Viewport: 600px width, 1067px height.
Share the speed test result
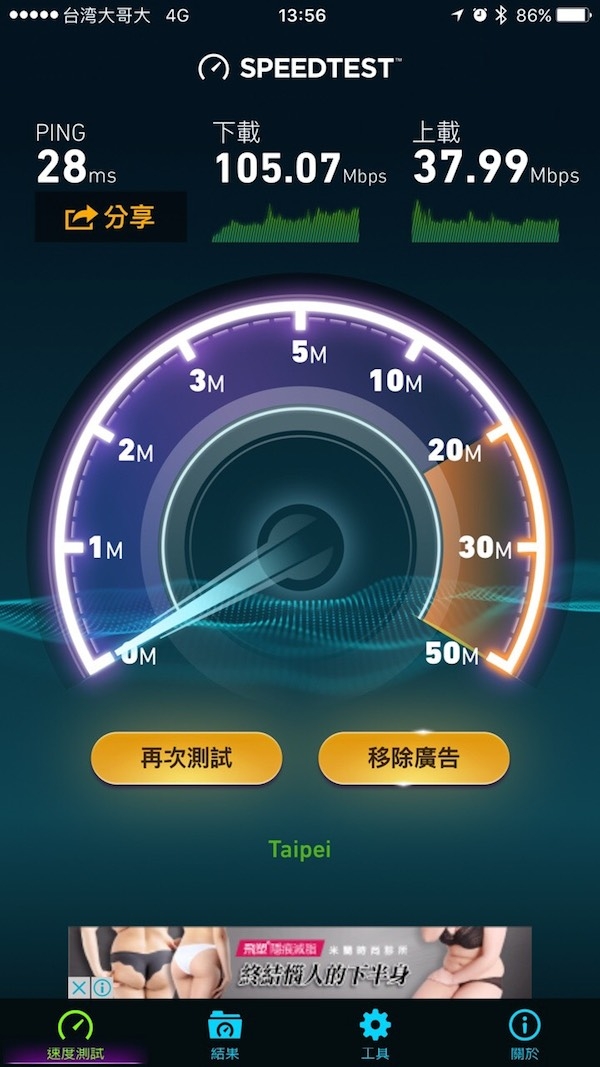tap(111, 217)
